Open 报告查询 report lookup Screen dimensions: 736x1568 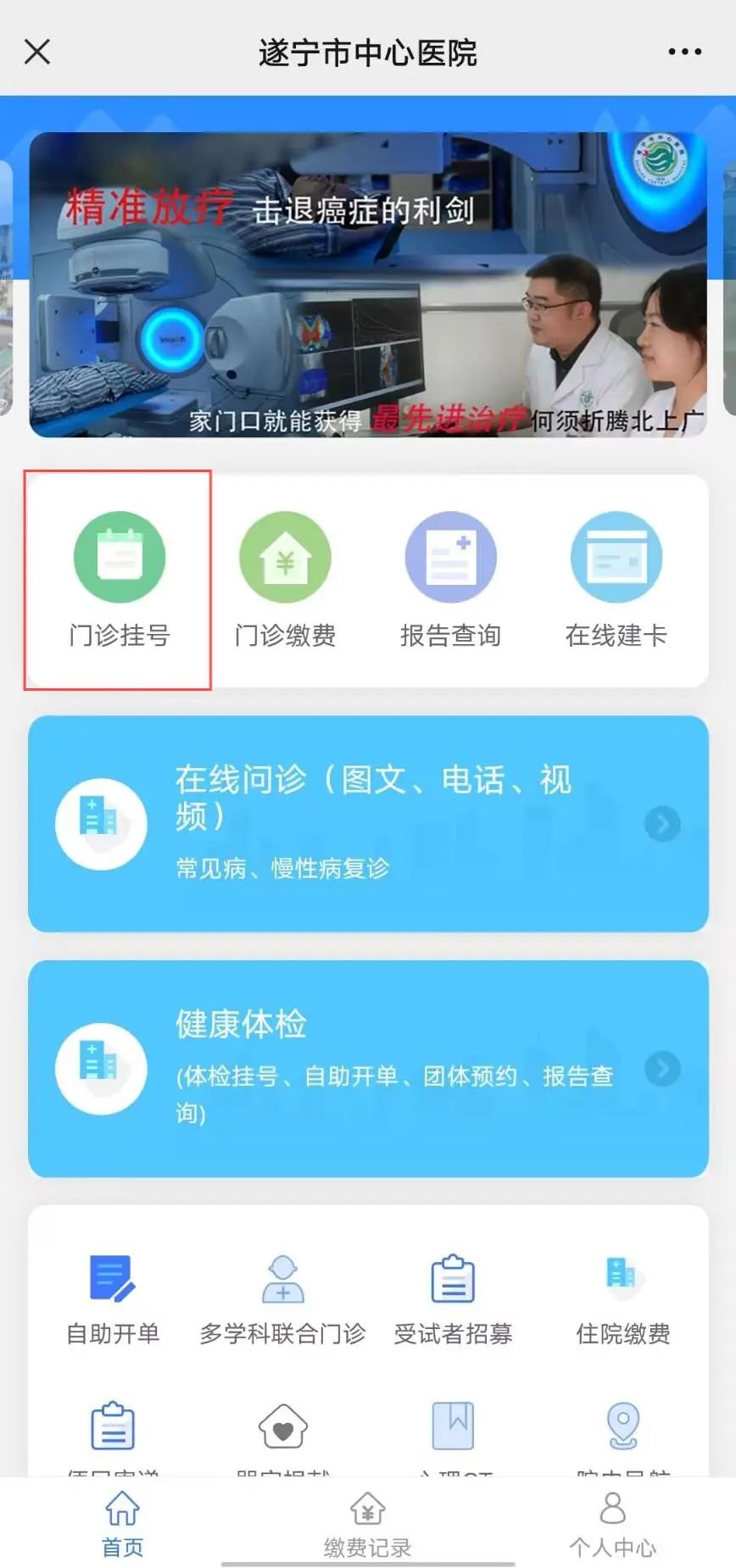tap(450, 580)
